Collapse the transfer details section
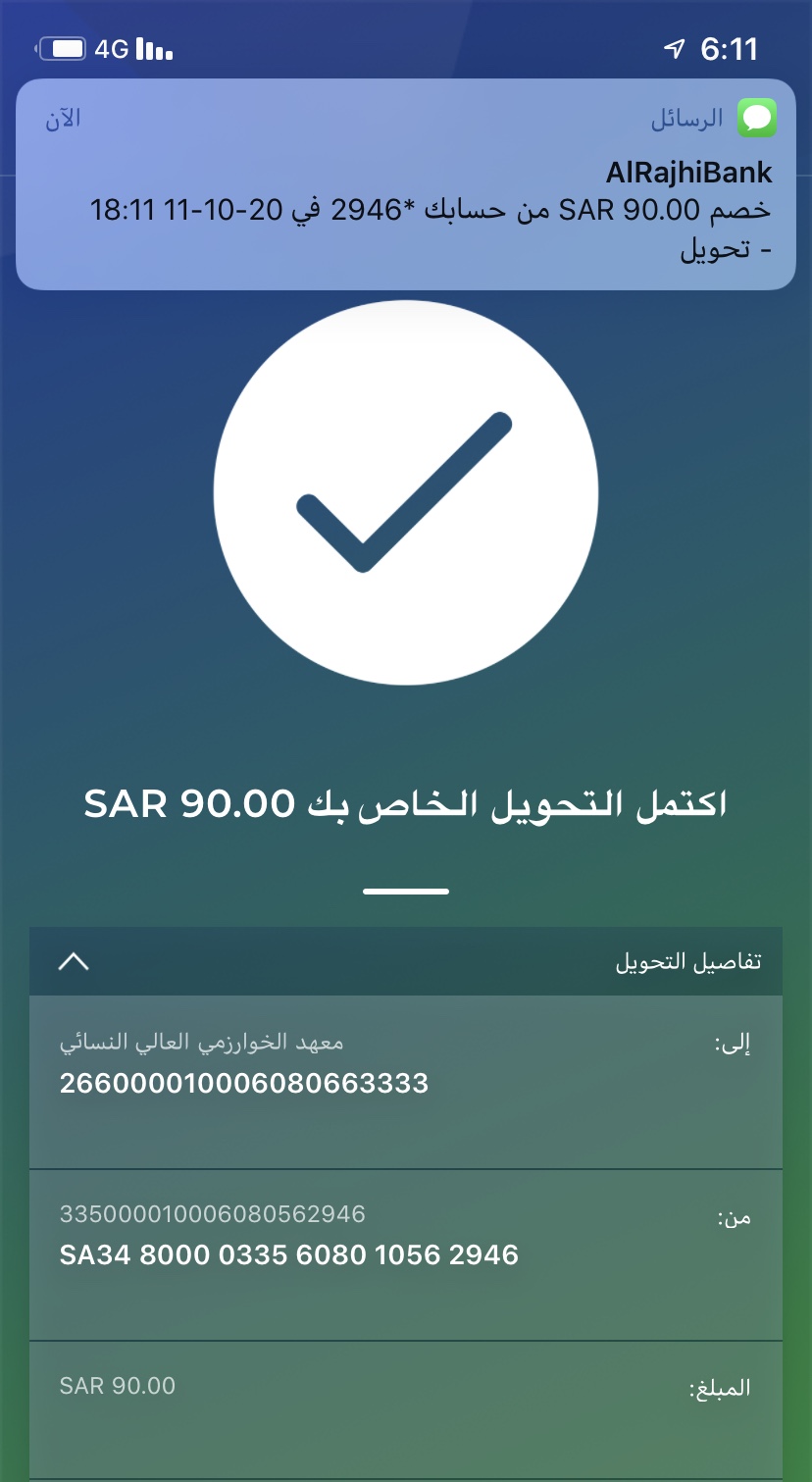Viewport: 812px width, 1482px height. pyautogui.click(x=74, y=962)
